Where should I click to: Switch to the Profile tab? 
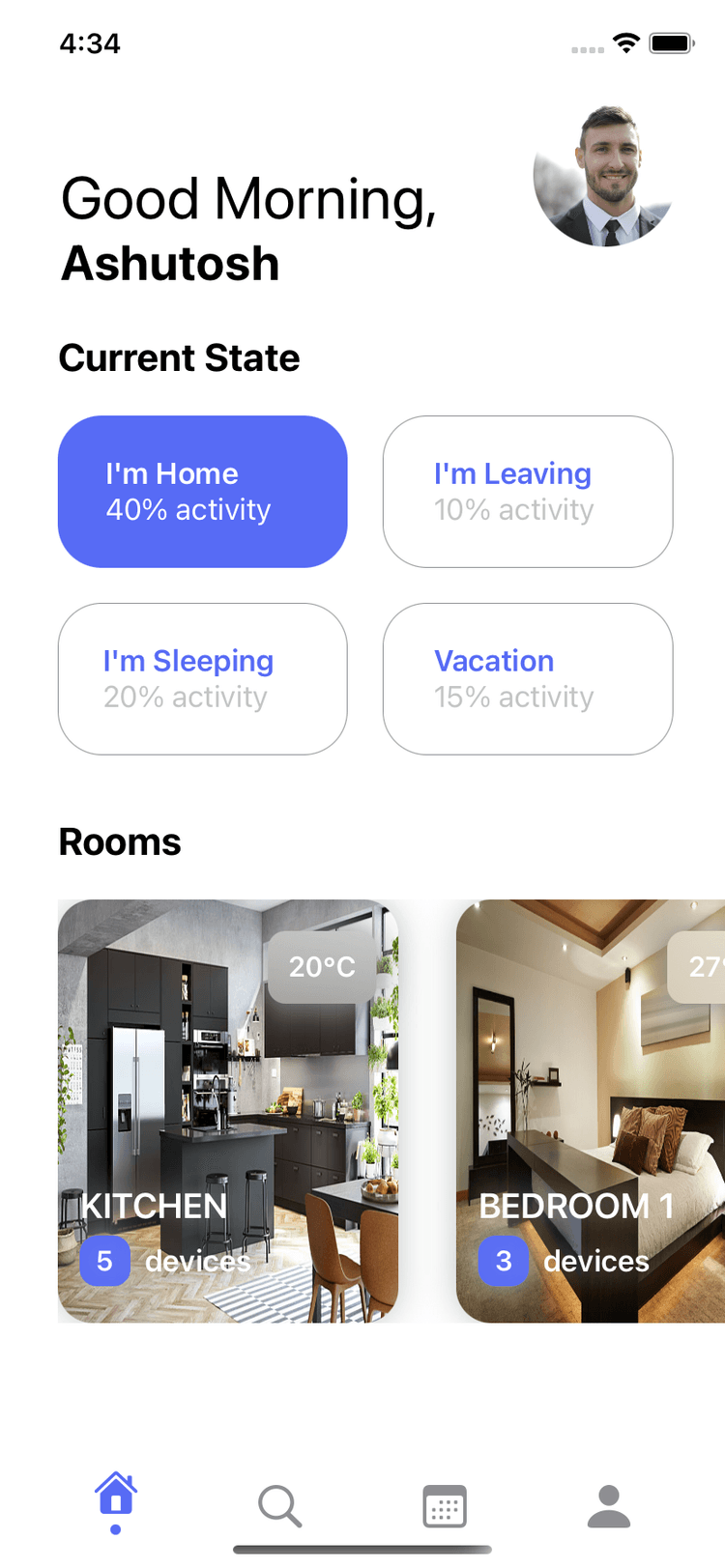[609, 1505]
